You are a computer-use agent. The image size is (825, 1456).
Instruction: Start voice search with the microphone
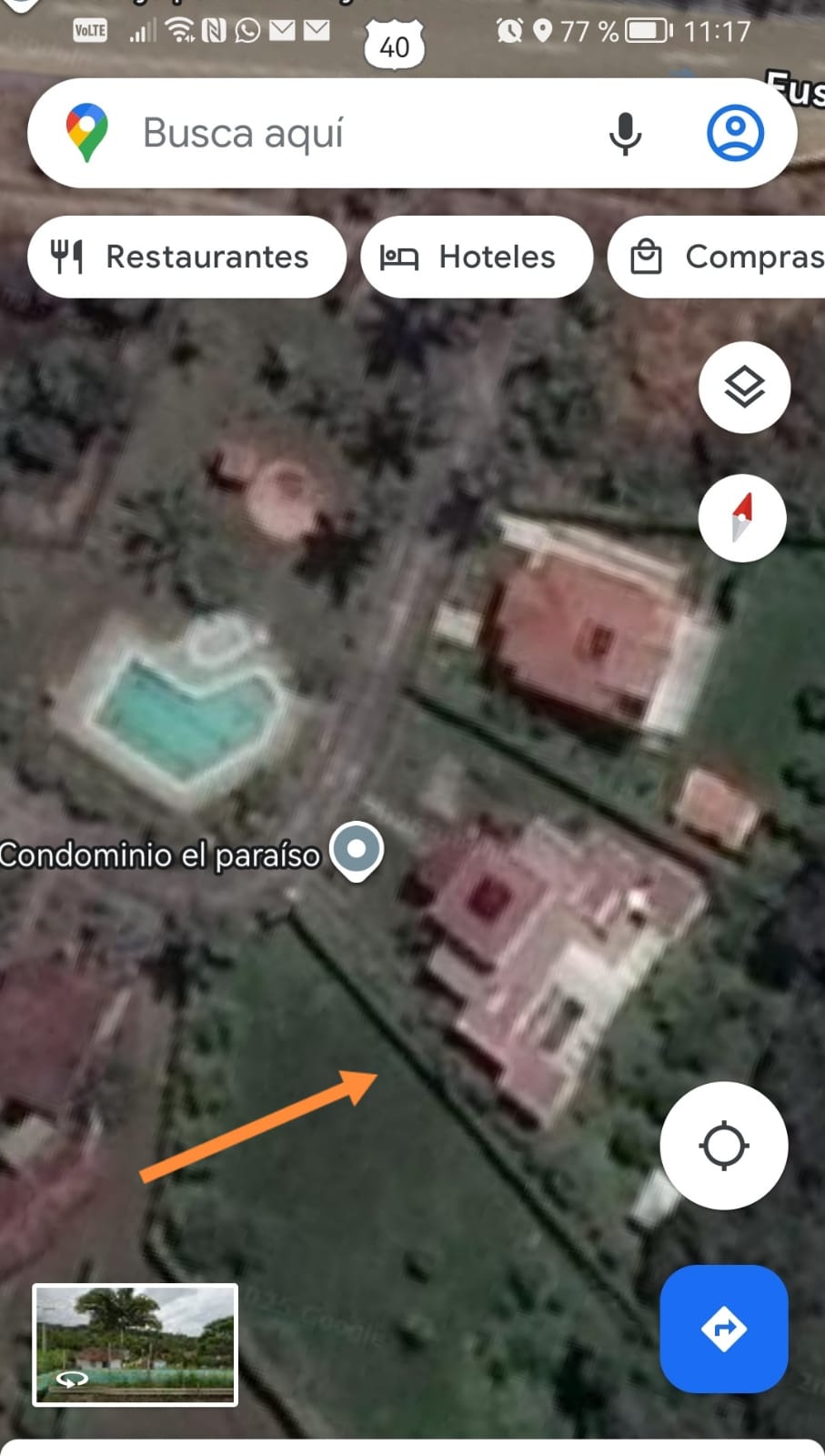point(625,134)
